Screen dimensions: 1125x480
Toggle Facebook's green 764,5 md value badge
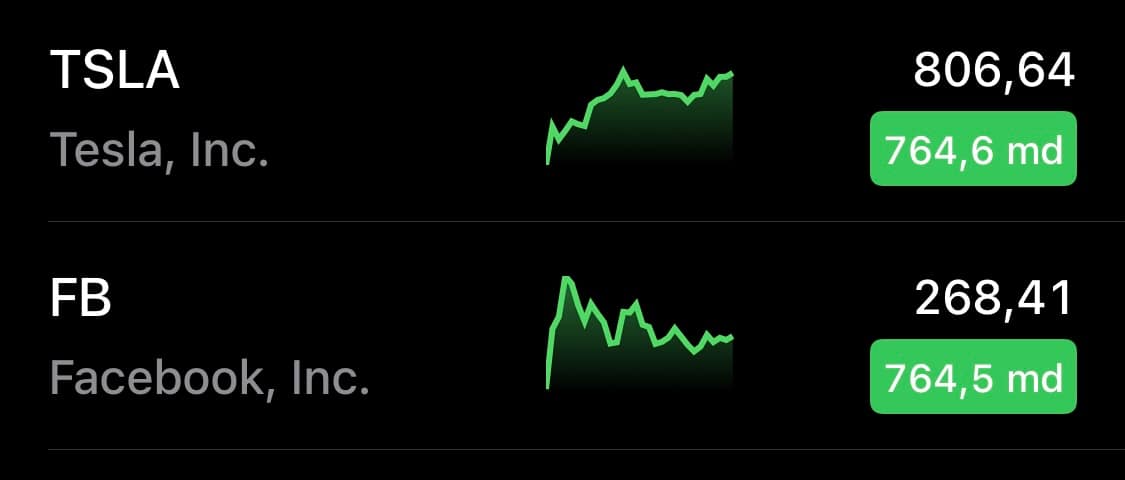click(973, 377)
